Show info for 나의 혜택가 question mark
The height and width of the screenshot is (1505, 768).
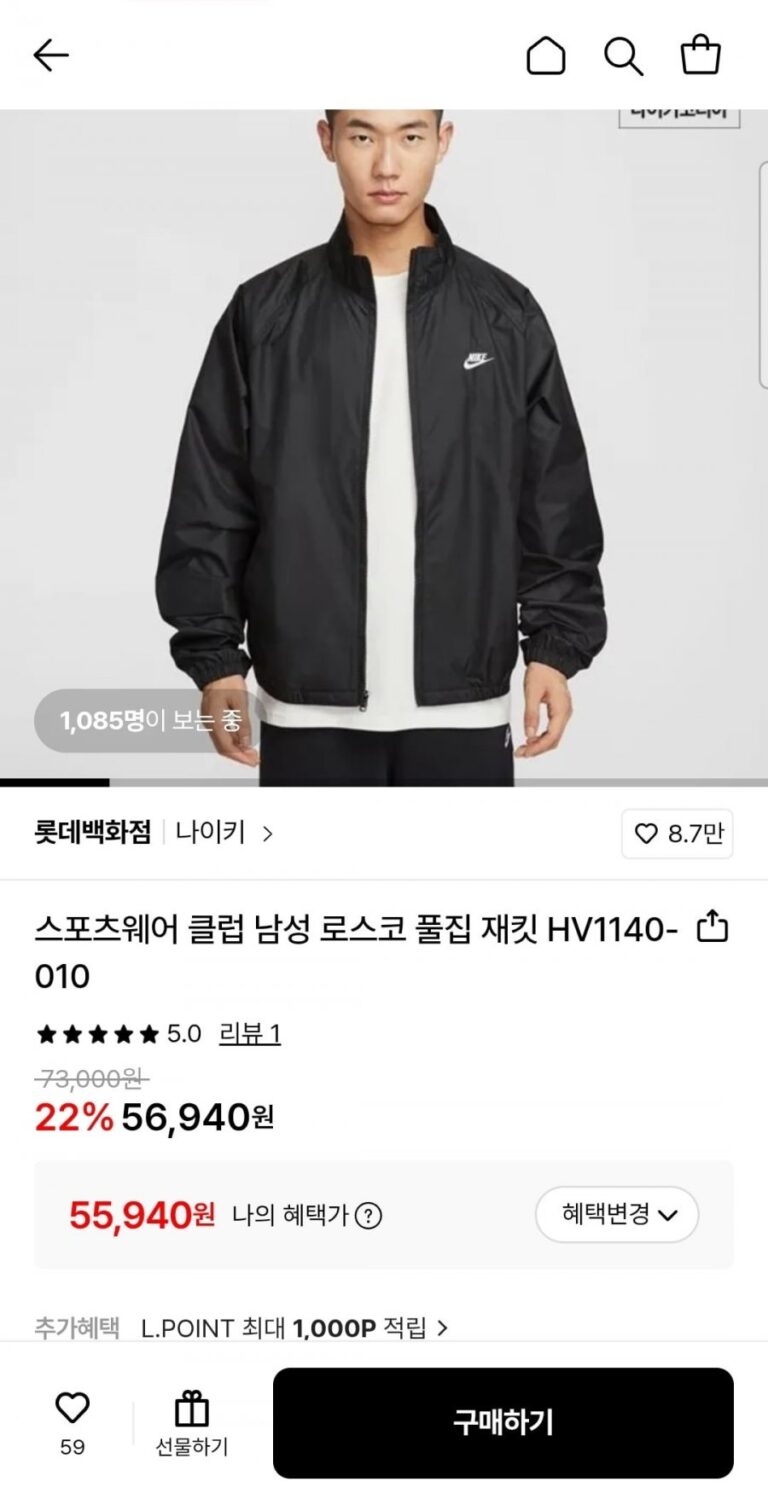369,1216
